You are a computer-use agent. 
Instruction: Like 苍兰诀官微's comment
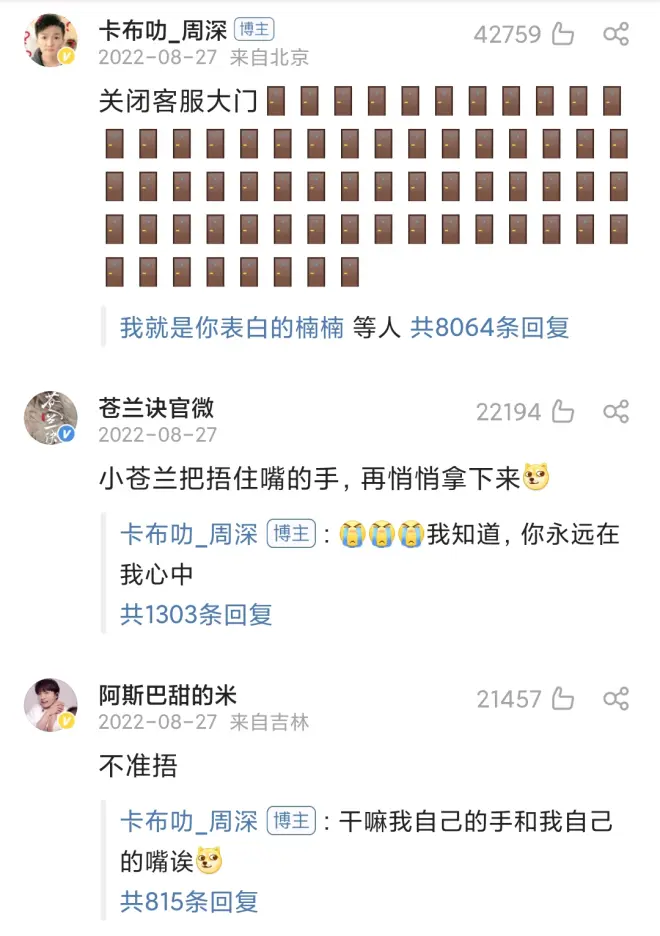click(563, 412)
